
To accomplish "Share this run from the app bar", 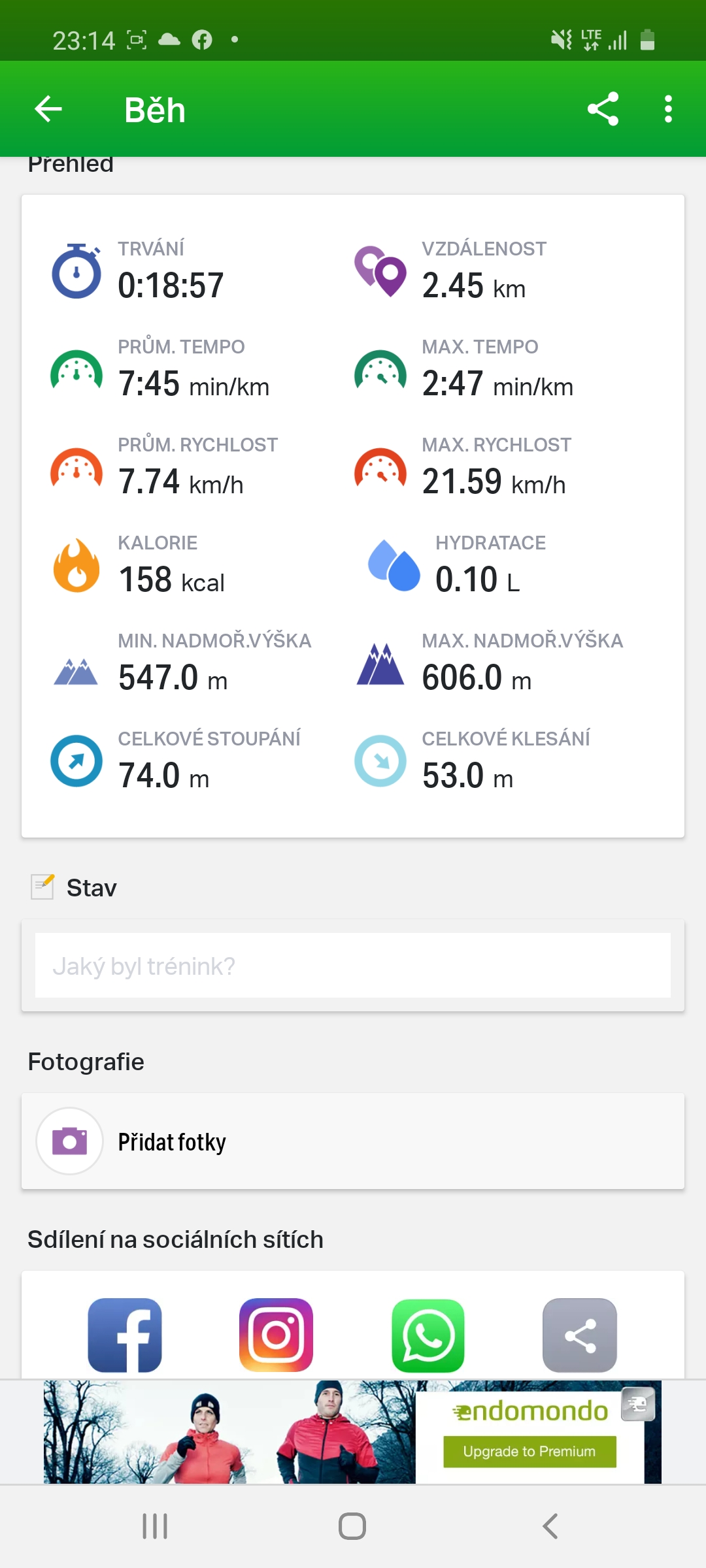I will (603, 109).
